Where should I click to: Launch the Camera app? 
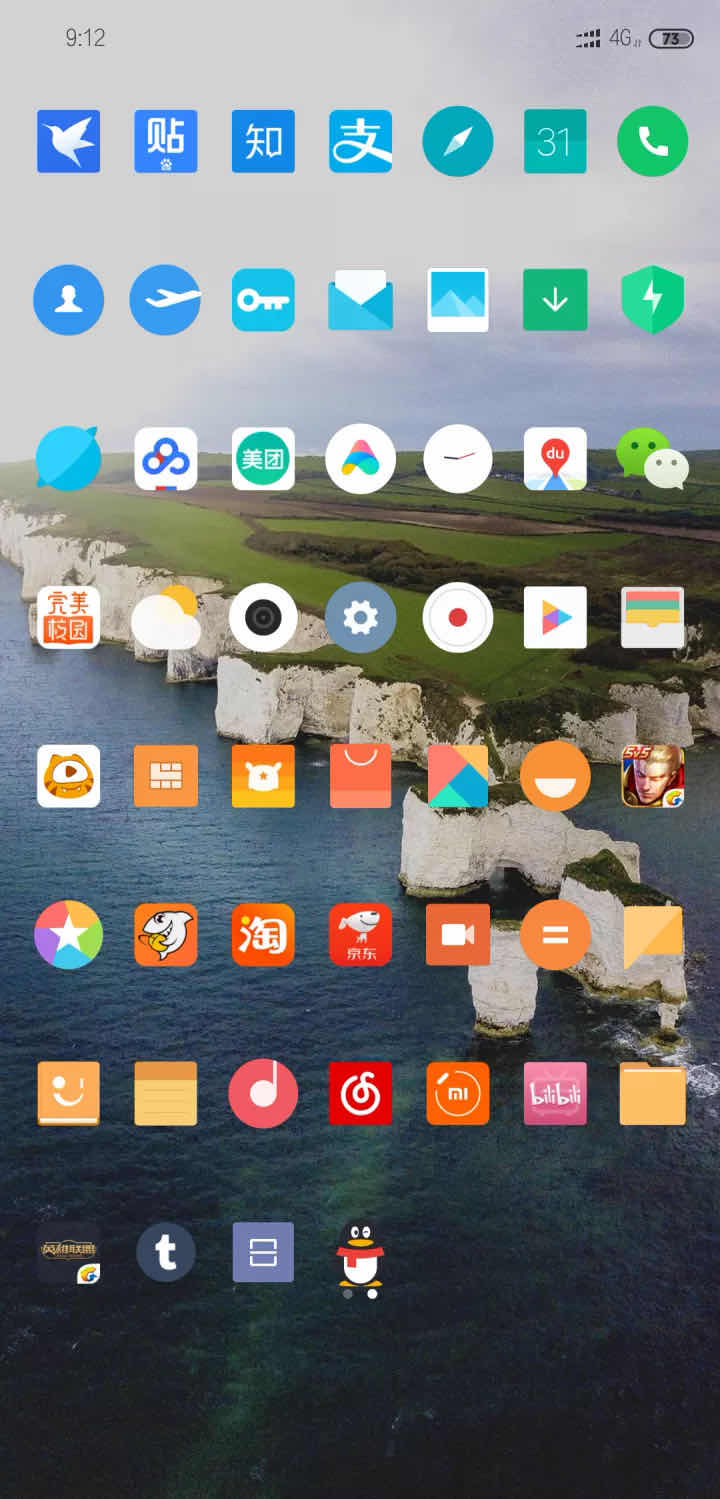[x=263, y=618]
